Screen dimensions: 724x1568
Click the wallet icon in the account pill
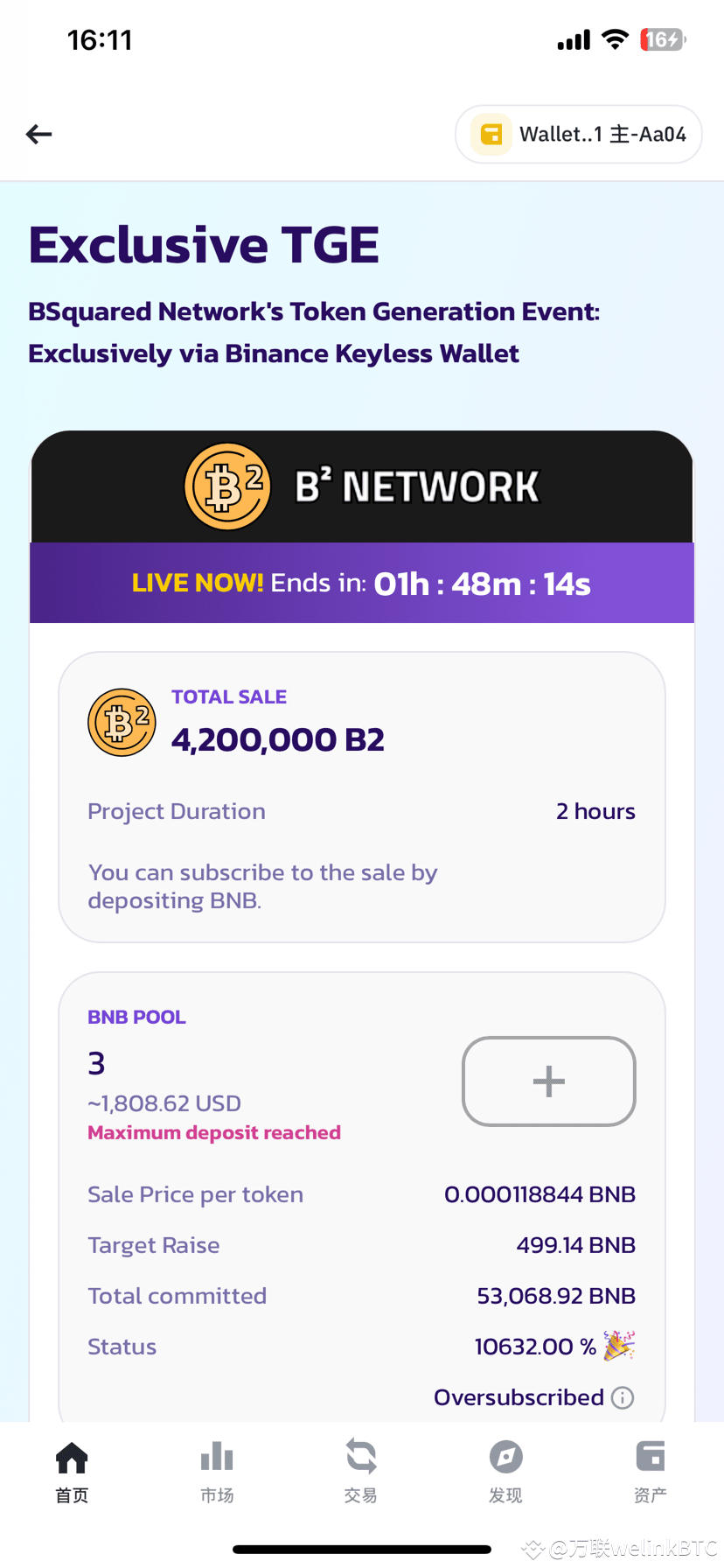pyautogui.click(x=491, y=134)
